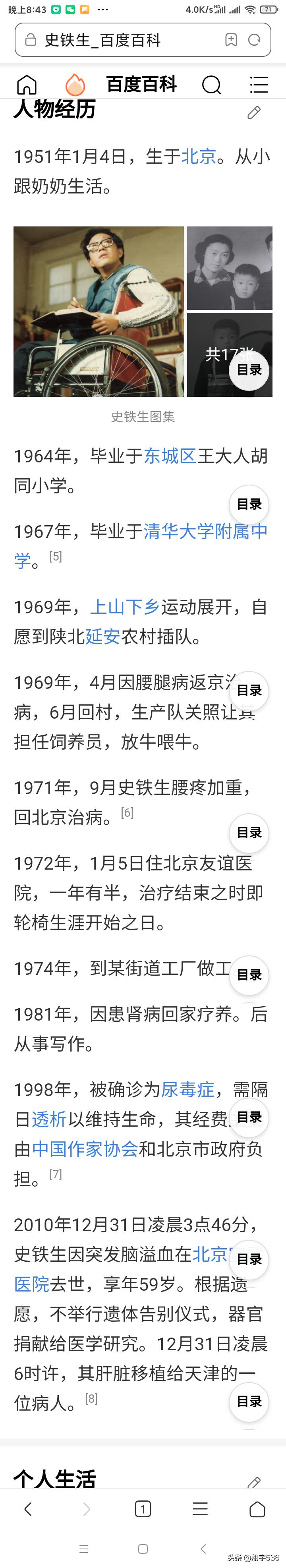Image resolution: width=286 pixels, height=1568 pixels.
Task: Visit the 中国作家协会 link
Action: tap(85, 1148)
